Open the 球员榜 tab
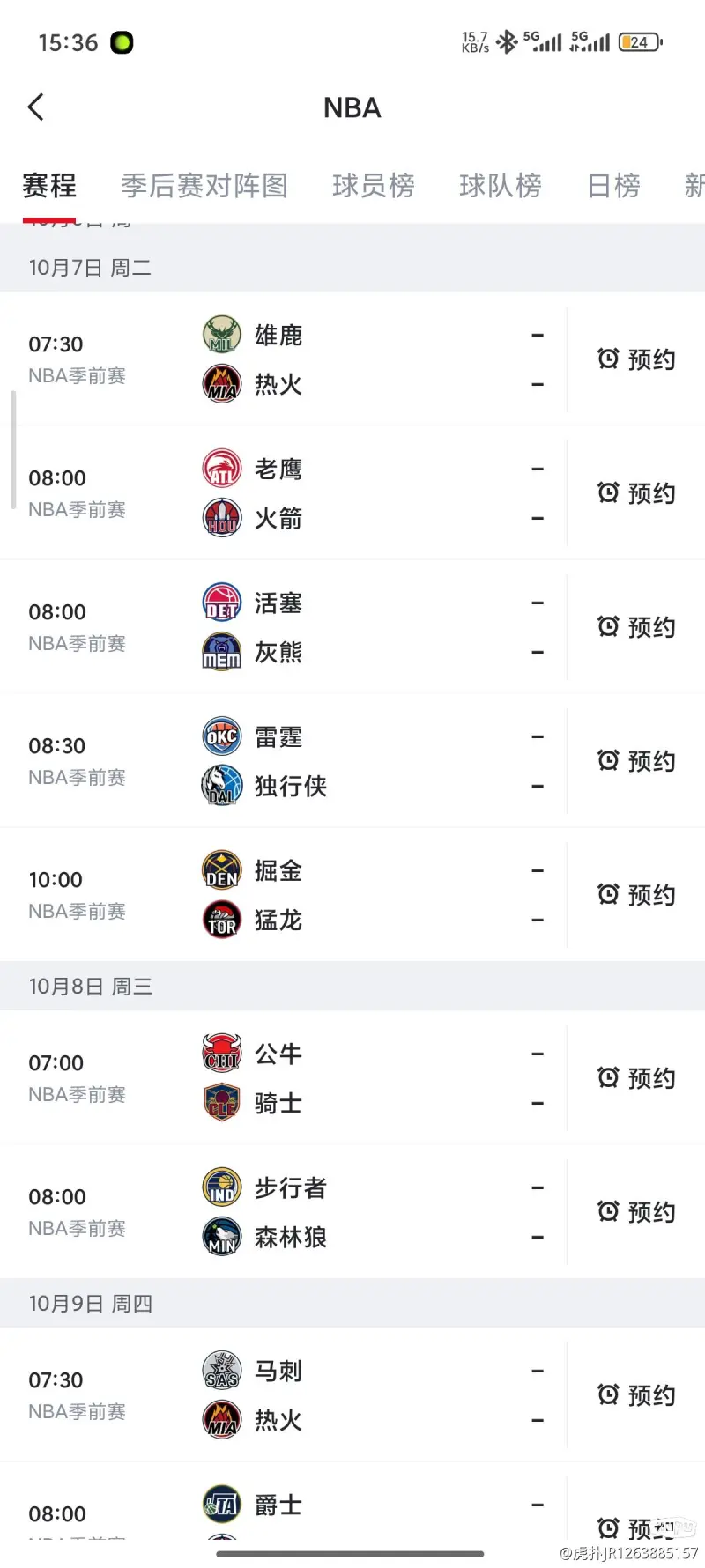Image resolution: width=705 pixels, height=1568 pixels. click(373, 186)
